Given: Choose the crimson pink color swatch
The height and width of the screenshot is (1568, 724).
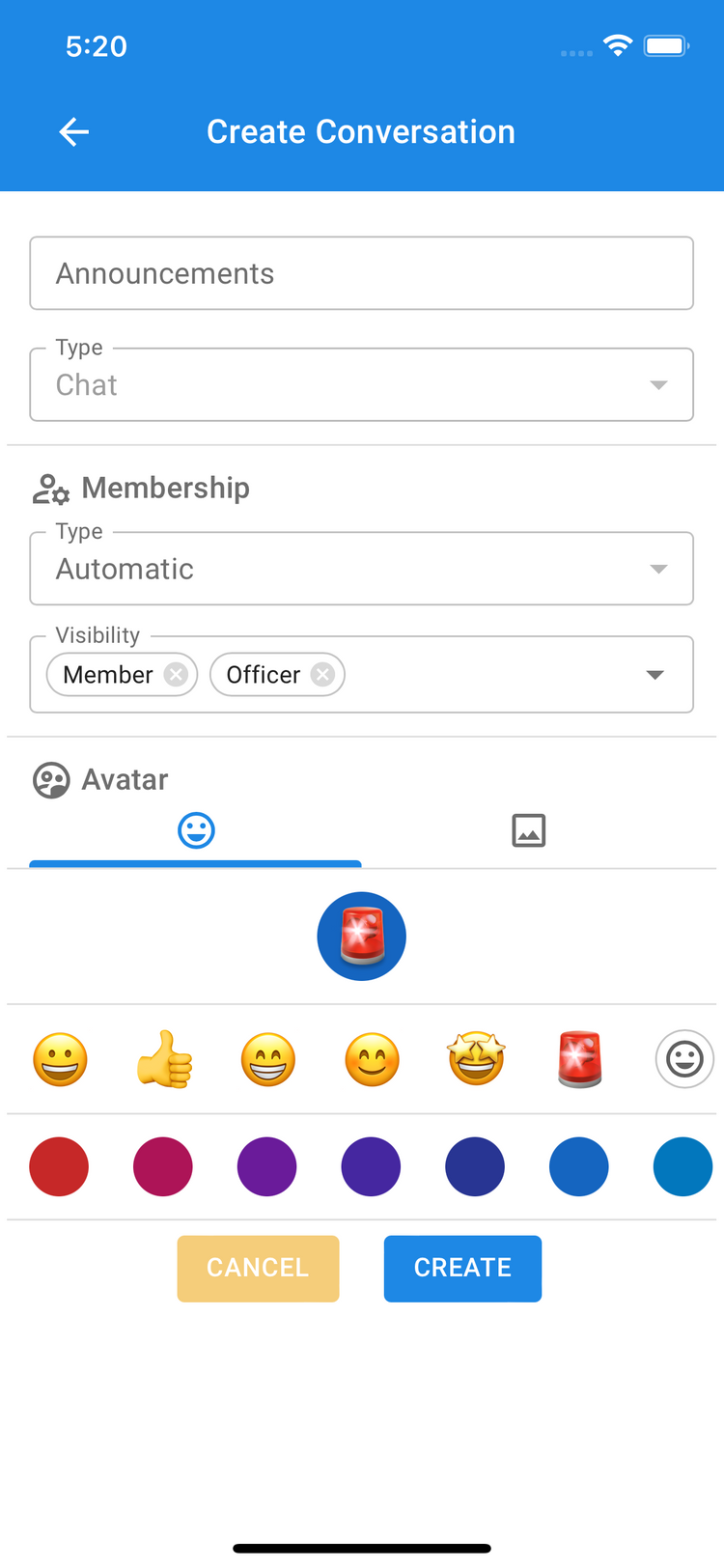Looking at the screenshot, I should click(163, 1166).
